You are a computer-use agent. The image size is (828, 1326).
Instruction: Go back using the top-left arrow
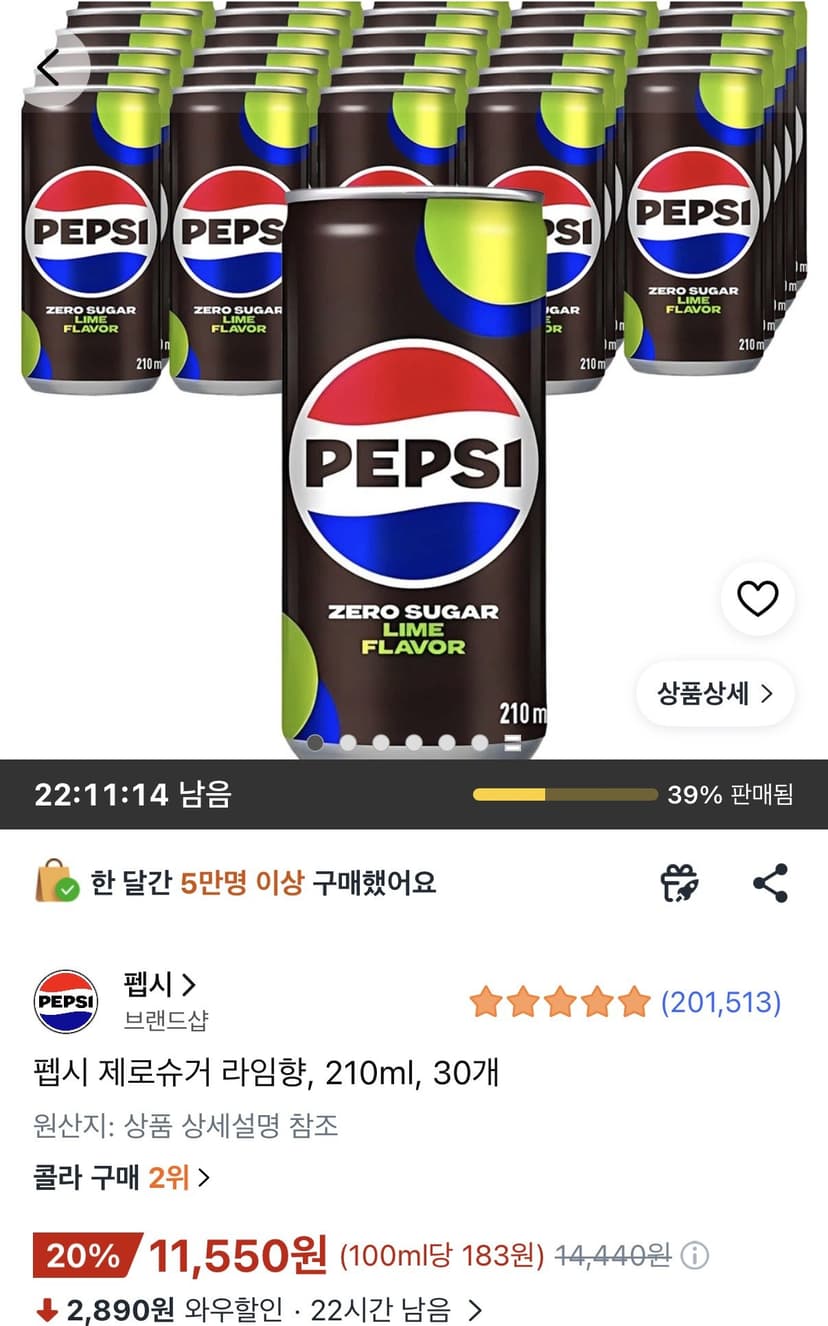[x=48, y=68]
